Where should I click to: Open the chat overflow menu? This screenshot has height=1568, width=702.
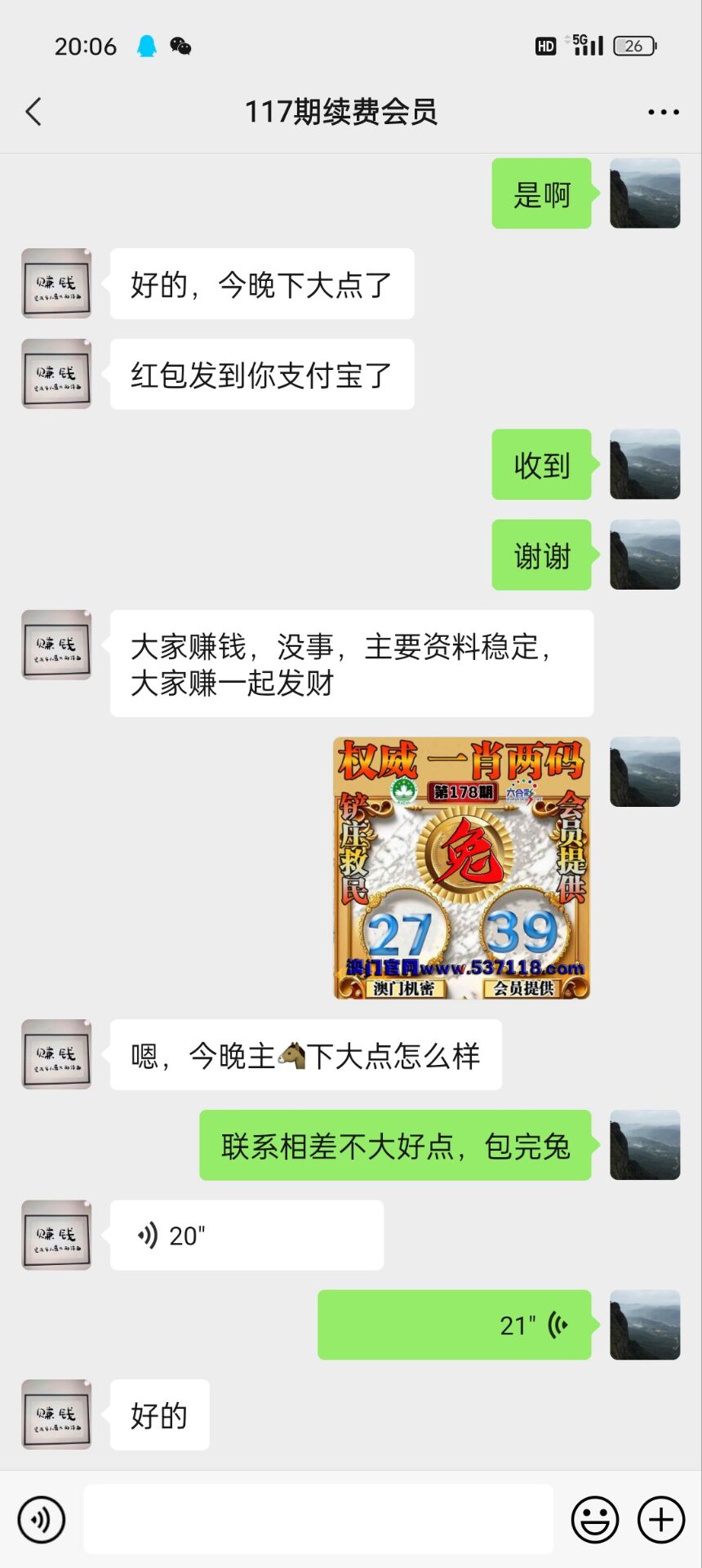click(663, 112)
